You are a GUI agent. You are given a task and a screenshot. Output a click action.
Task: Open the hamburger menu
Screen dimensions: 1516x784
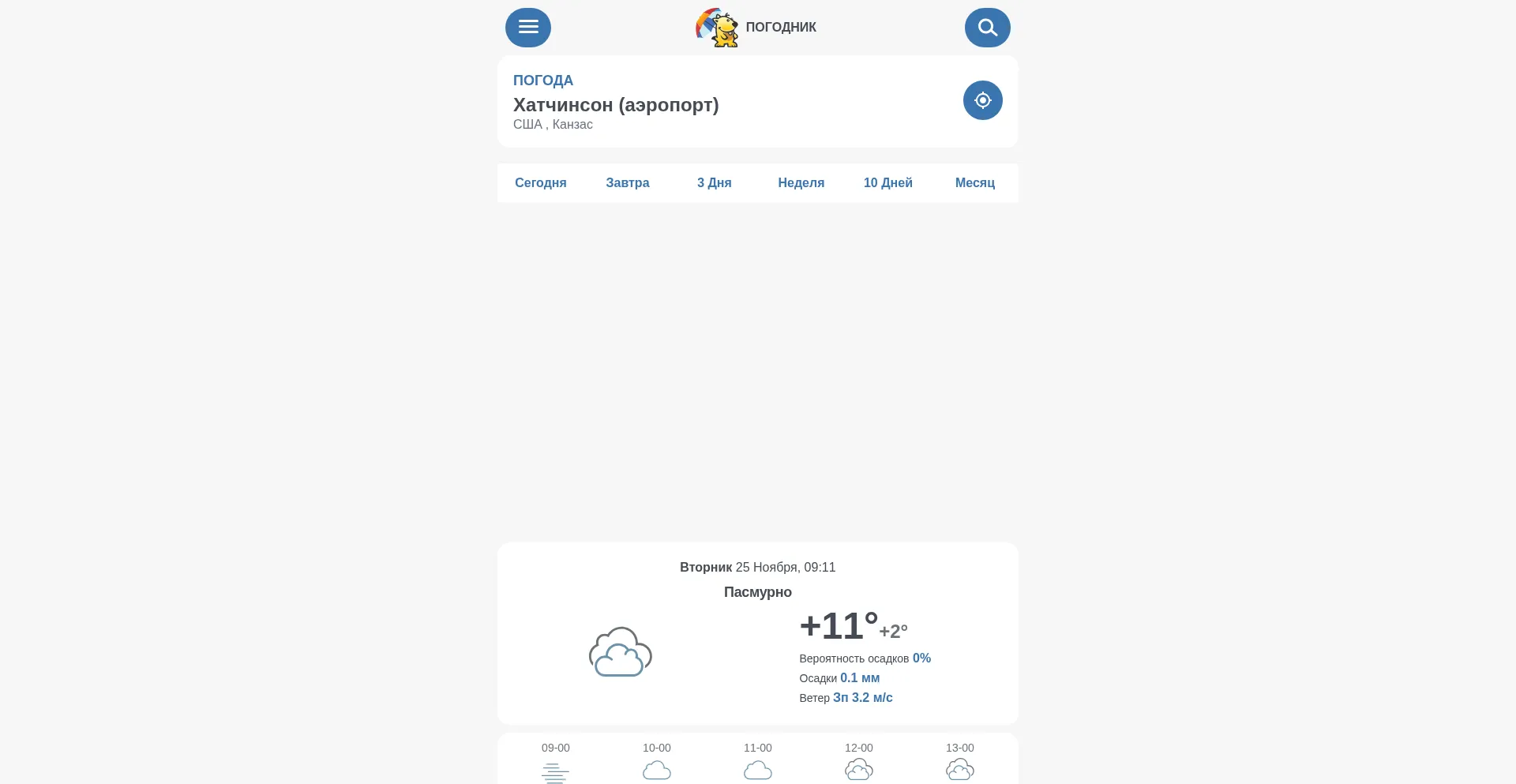click(x=528, y=28)
